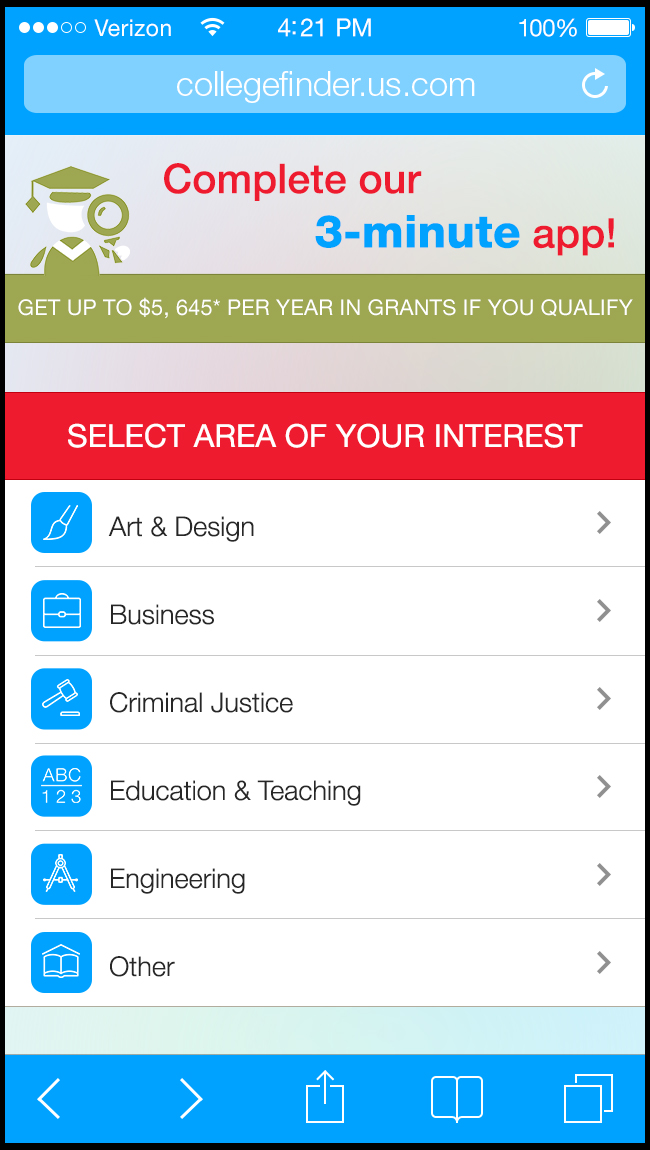Select the Engineering area of interest
Viewport: 650px width, 1150px height.
pyautogui.click(x=325, y=876)
